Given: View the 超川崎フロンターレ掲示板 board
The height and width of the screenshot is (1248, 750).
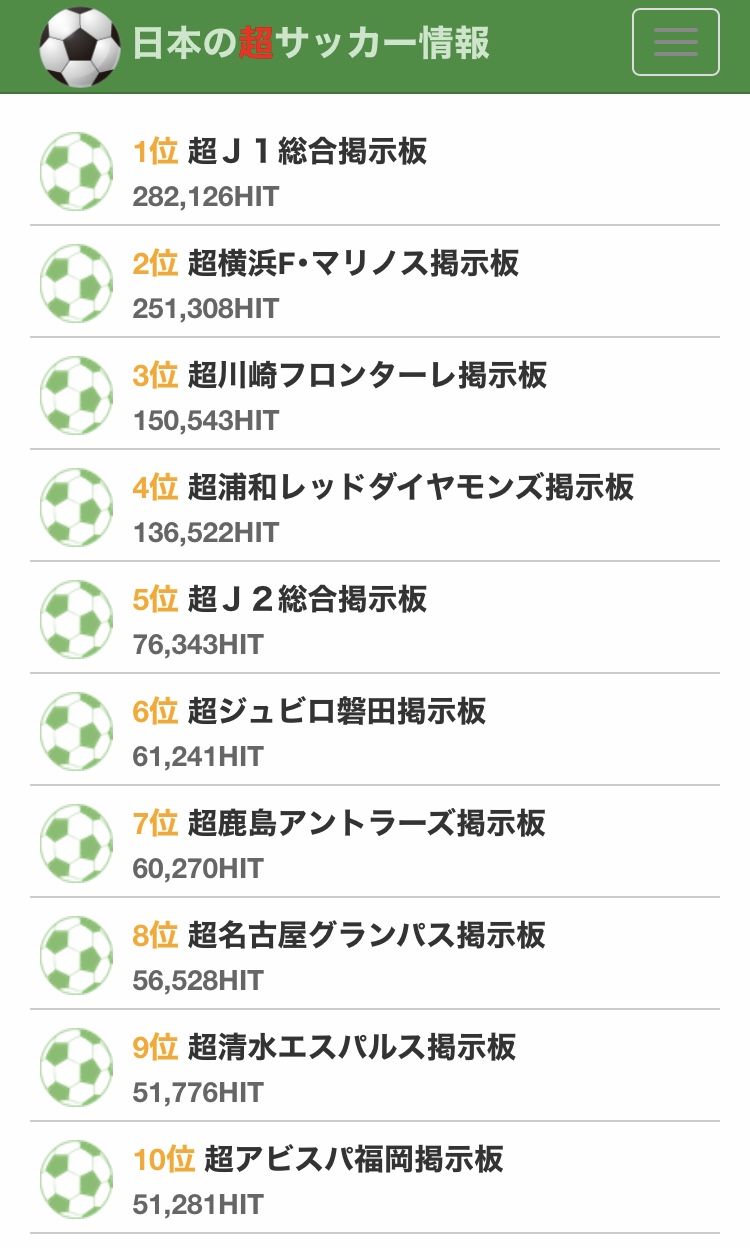Looking at the screenshot, I should coord(367,376).
